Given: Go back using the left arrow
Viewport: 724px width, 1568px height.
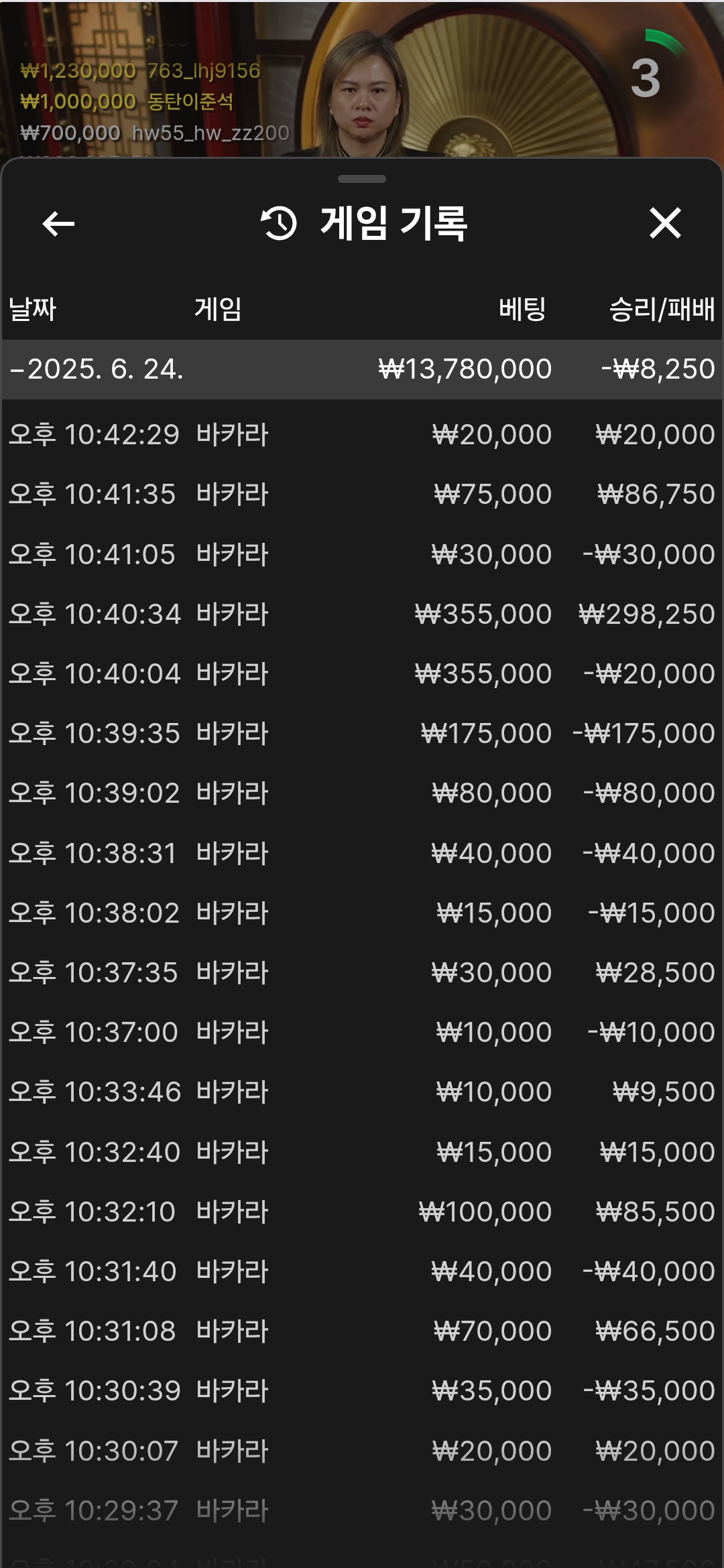Looking at the screenshot, I should tap(58, 224).
